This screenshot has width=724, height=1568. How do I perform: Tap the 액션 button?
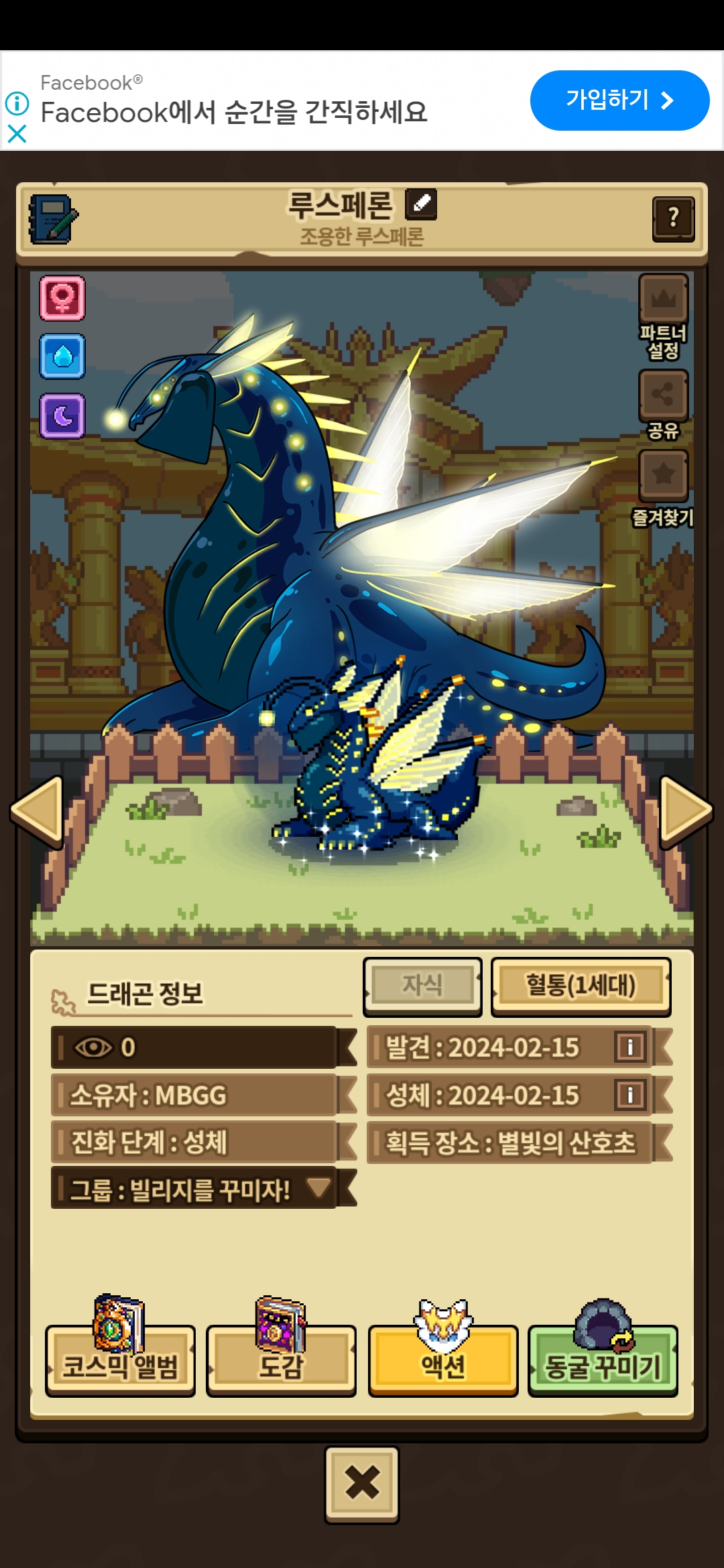pyautogui.click(x=443, y=1360)
